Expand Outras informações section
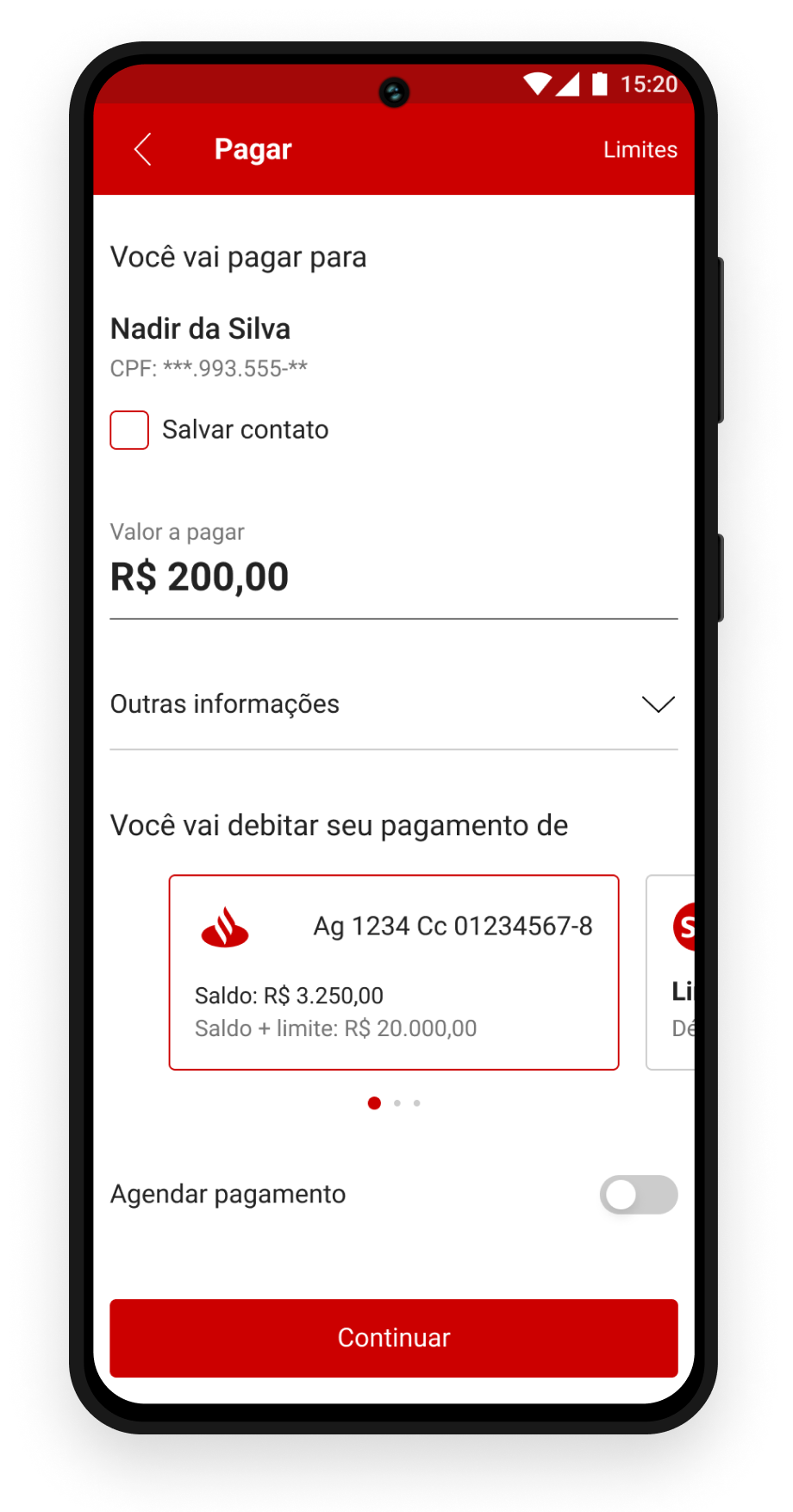Screen dimensions: 793x1512 coord(394,704)
